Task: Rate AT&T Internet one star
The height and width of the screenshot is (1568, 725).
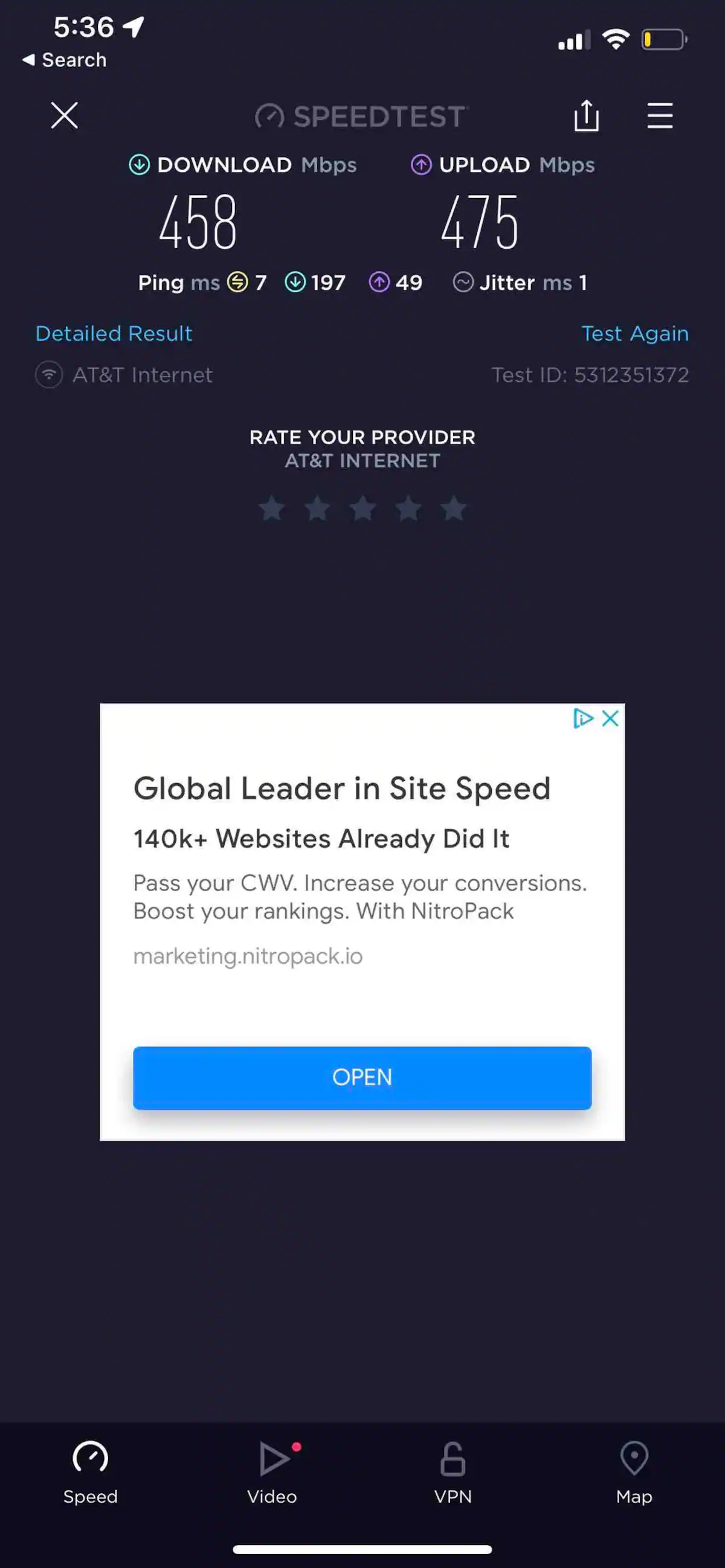Action: click(x=272, y=509)
